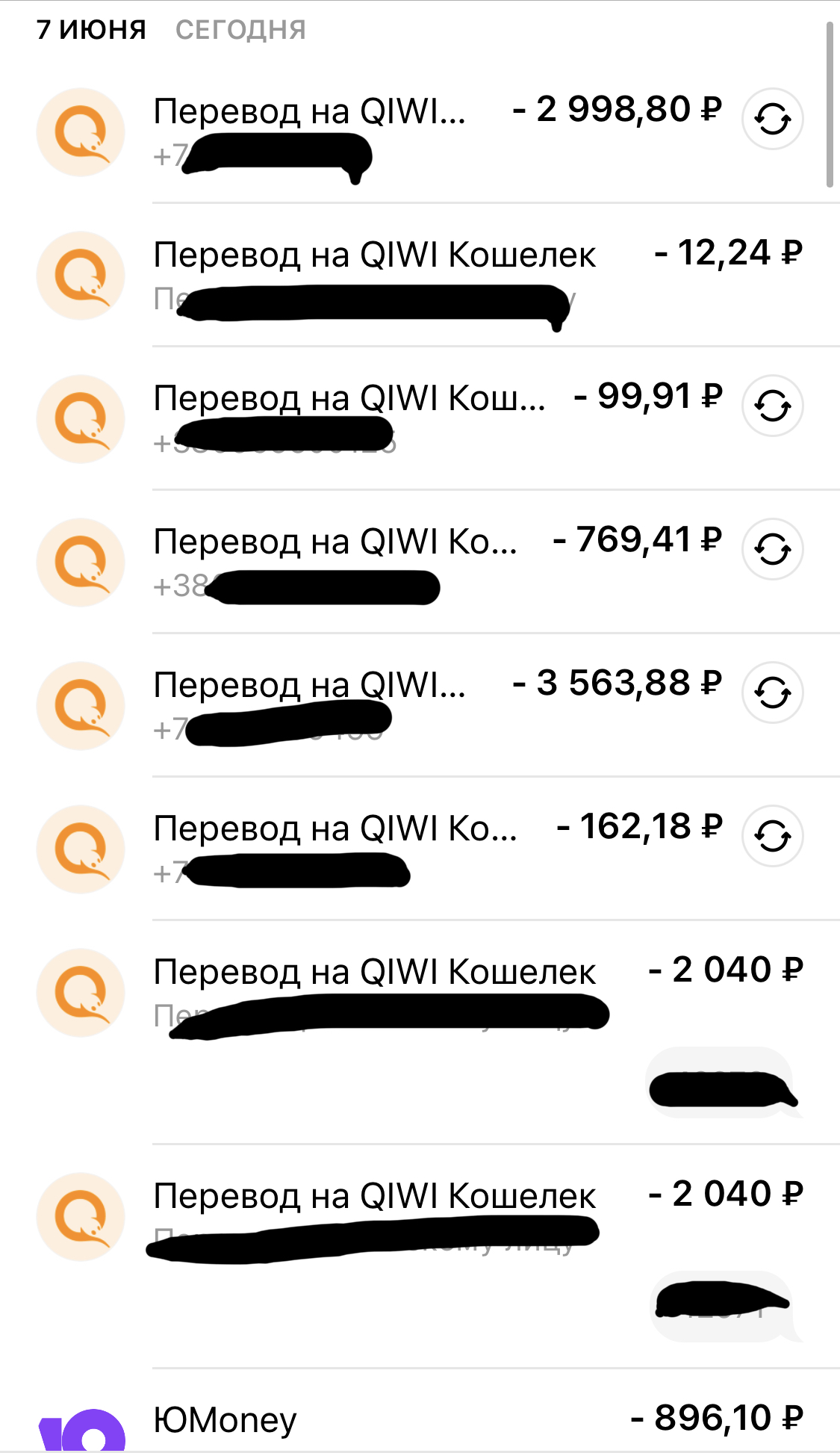View the 99,91 ₽ transfer details
The width and height of the screenshot is (840, 1453).
pyautogui.click(x=373, y=418)
